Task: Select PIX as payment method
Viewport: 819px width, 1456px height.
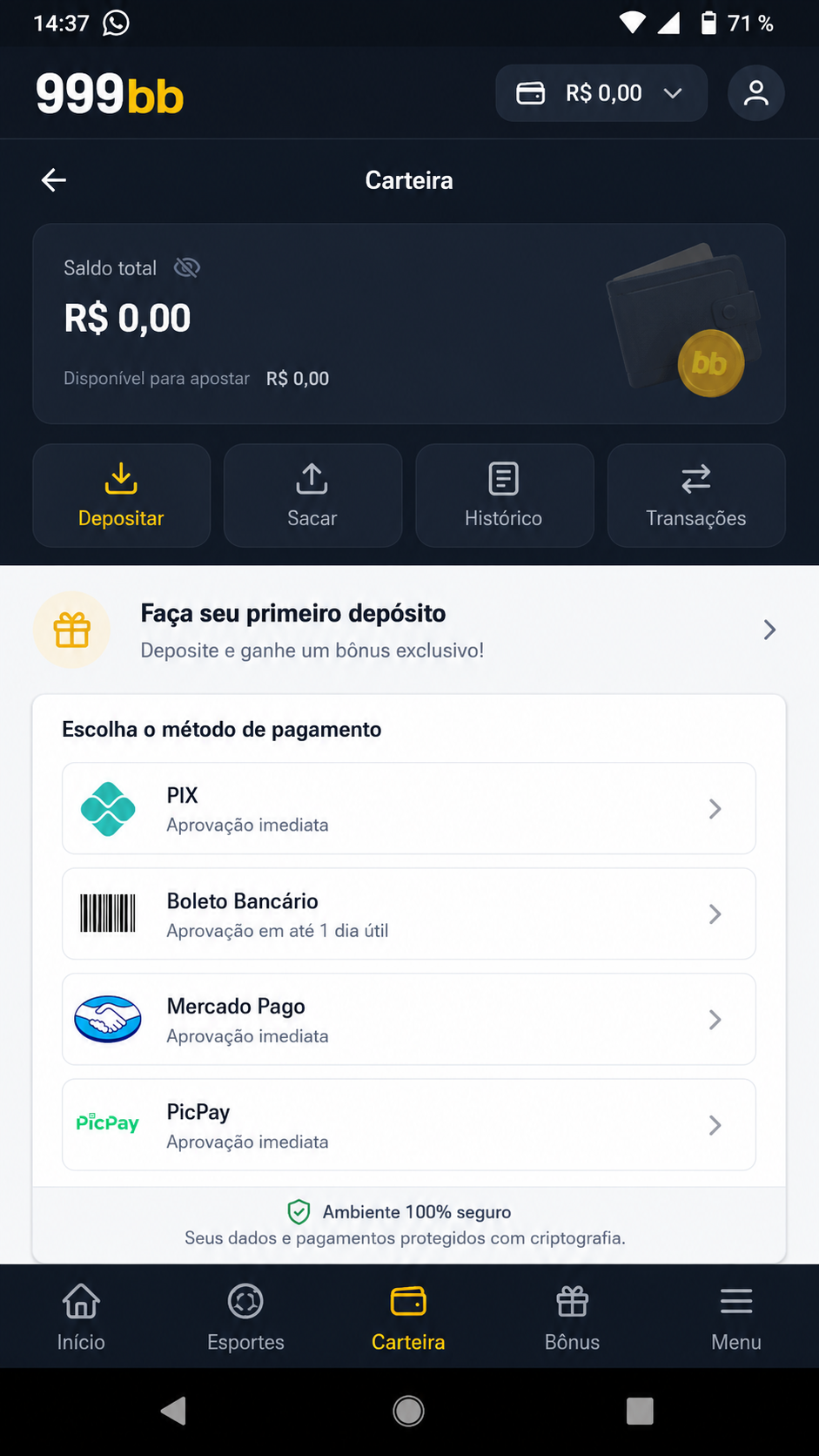Action: pos(409,808)
